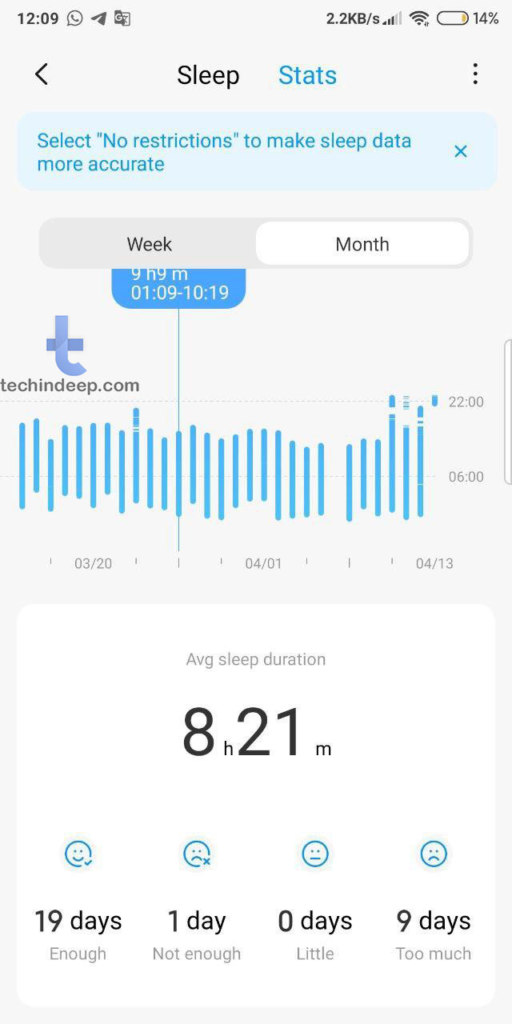Open the three-dot overflow menu
The height and width of the screenshot is (1024, 512).
tap(475, 74)
